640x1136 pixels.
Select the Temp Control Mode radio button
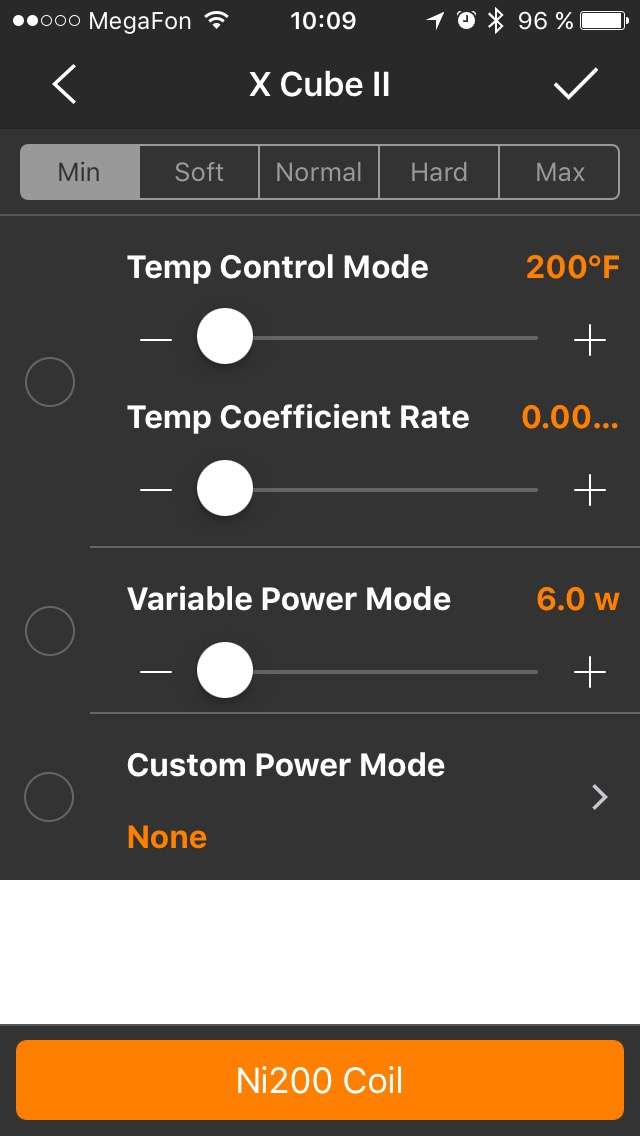[49, 381]
